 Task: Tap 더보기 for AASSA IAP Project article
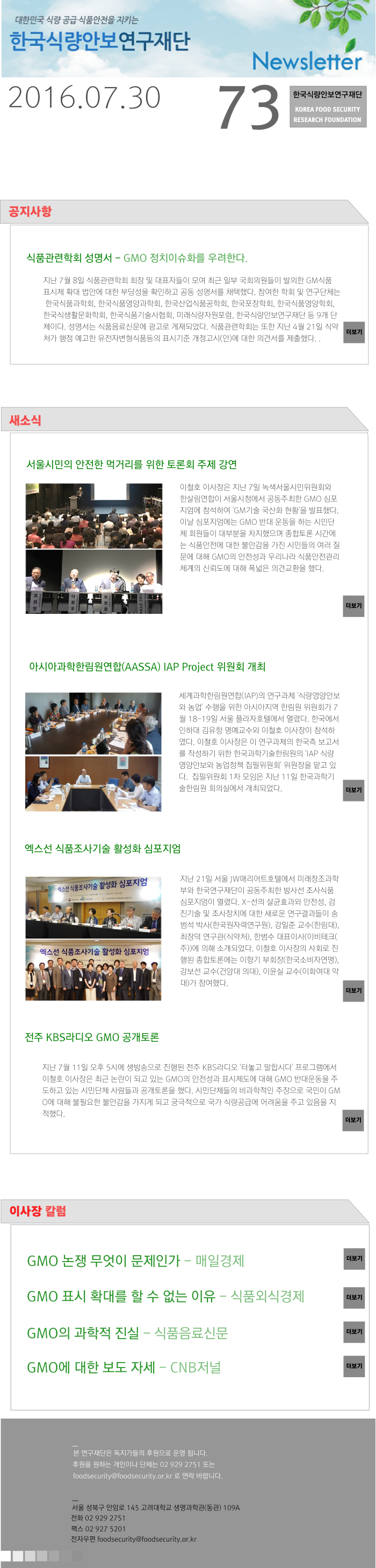pos(353,790)
